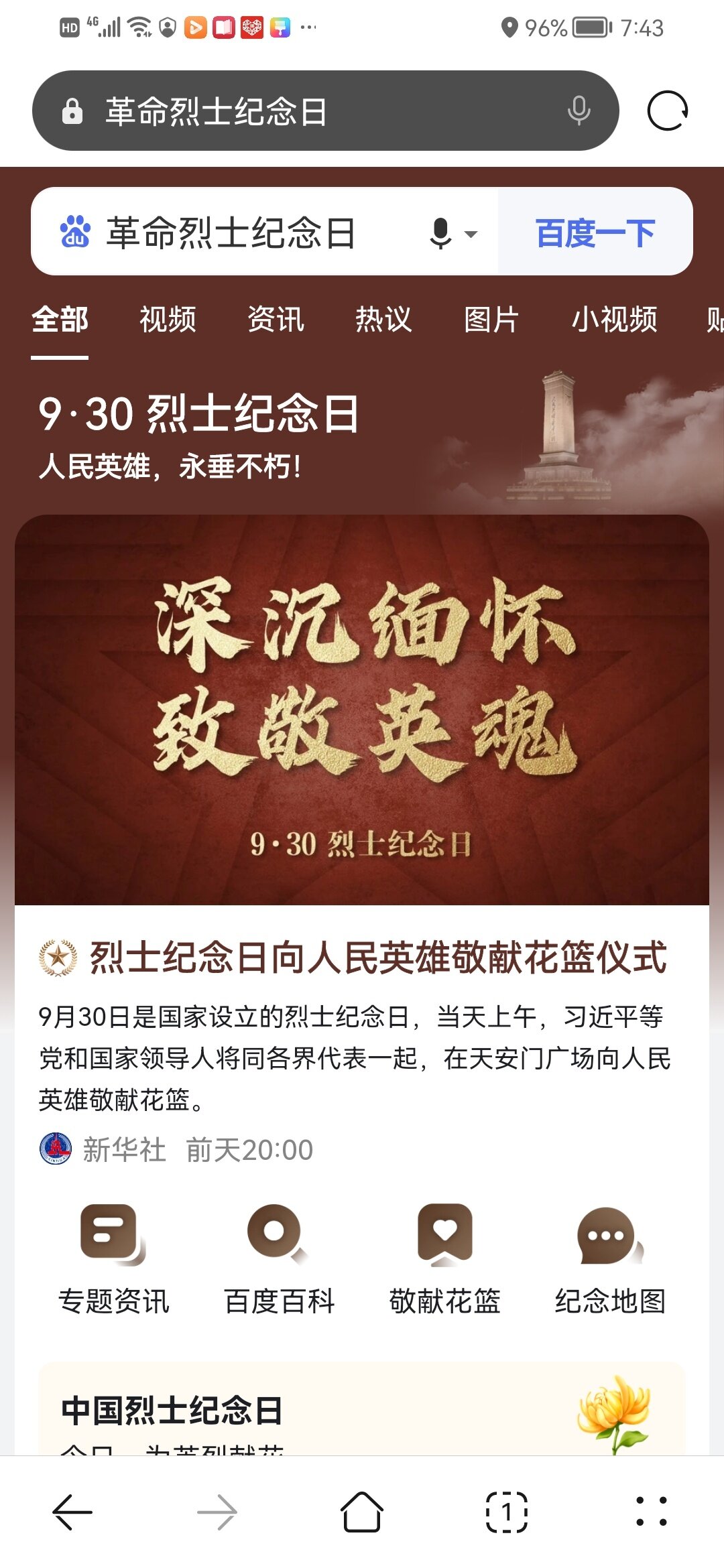
Task: Switch to the 小视频 tab
Action: (x=614, y=319)
